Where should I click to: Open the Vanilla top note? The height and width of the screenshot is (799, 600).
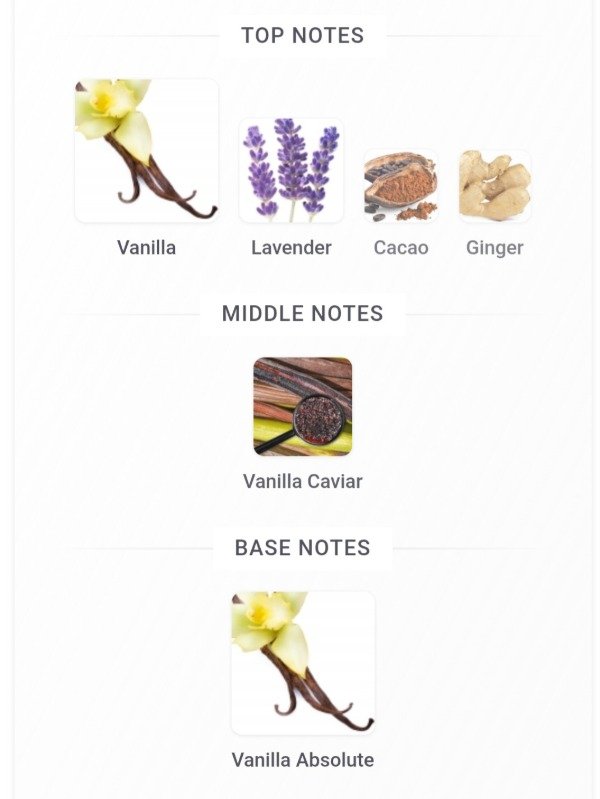pos(146,151)
